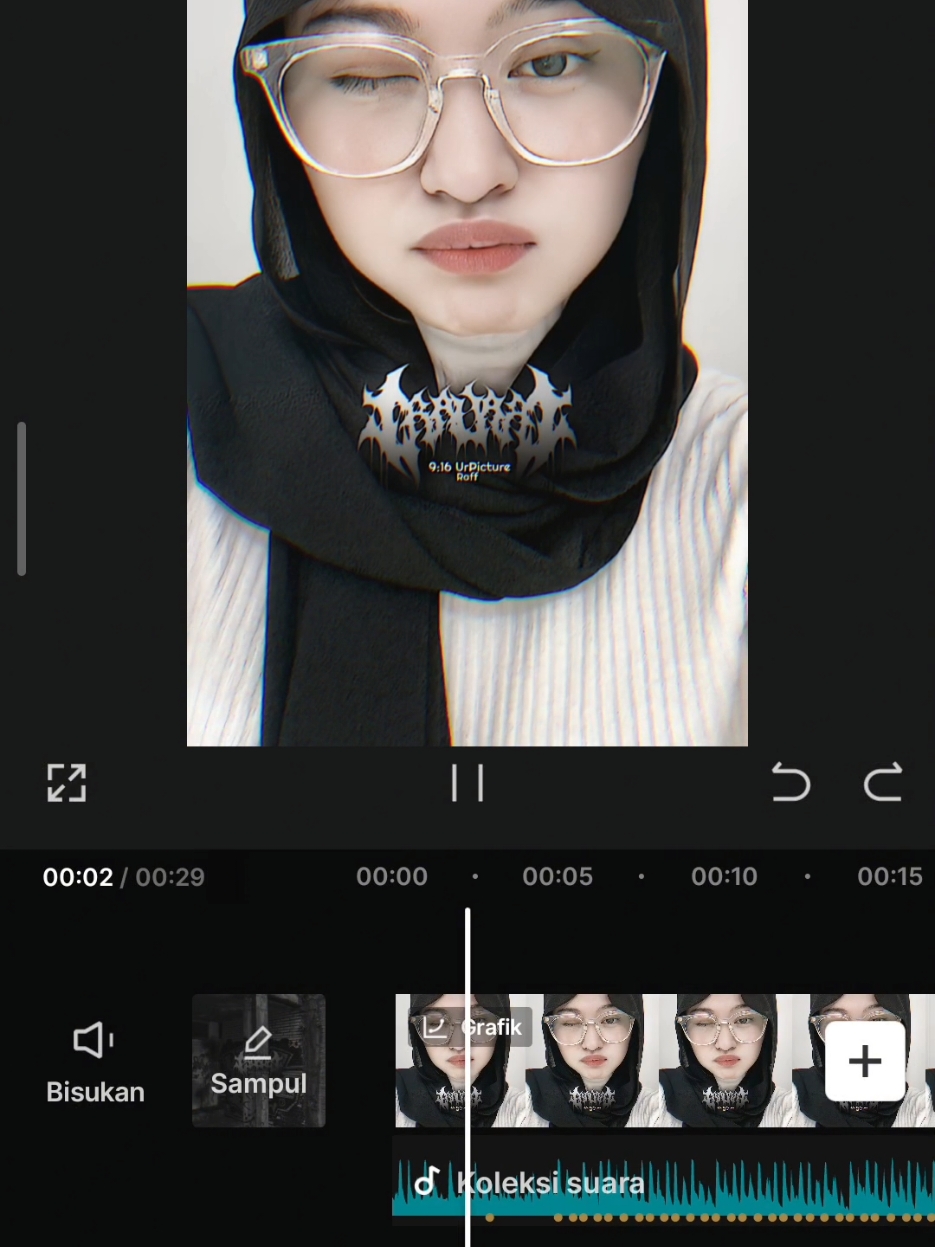Redo the last undone edit
This screenshot has height=1247, width=935.
[883, 783]
